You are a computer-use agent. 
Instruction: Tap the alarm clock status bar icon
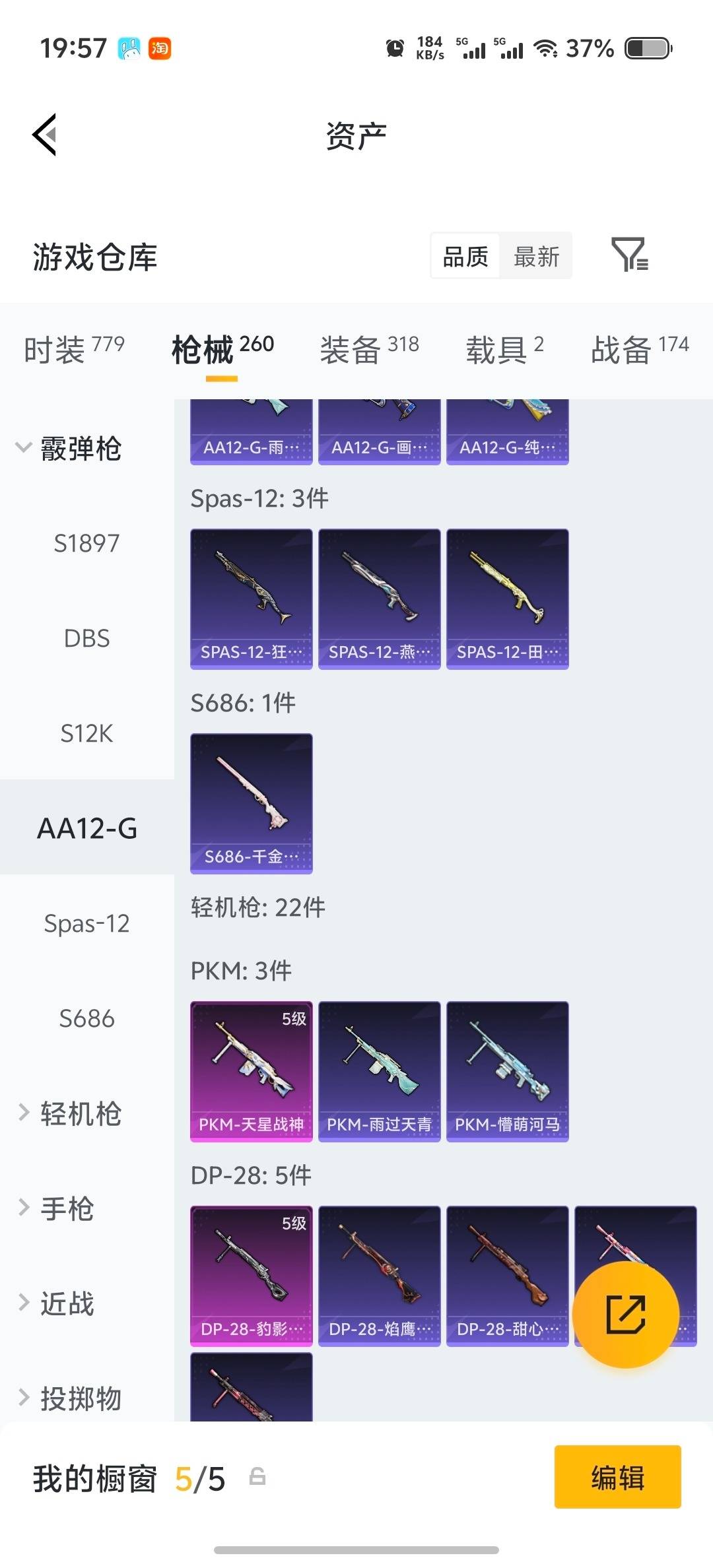click(x=394, y=48)
